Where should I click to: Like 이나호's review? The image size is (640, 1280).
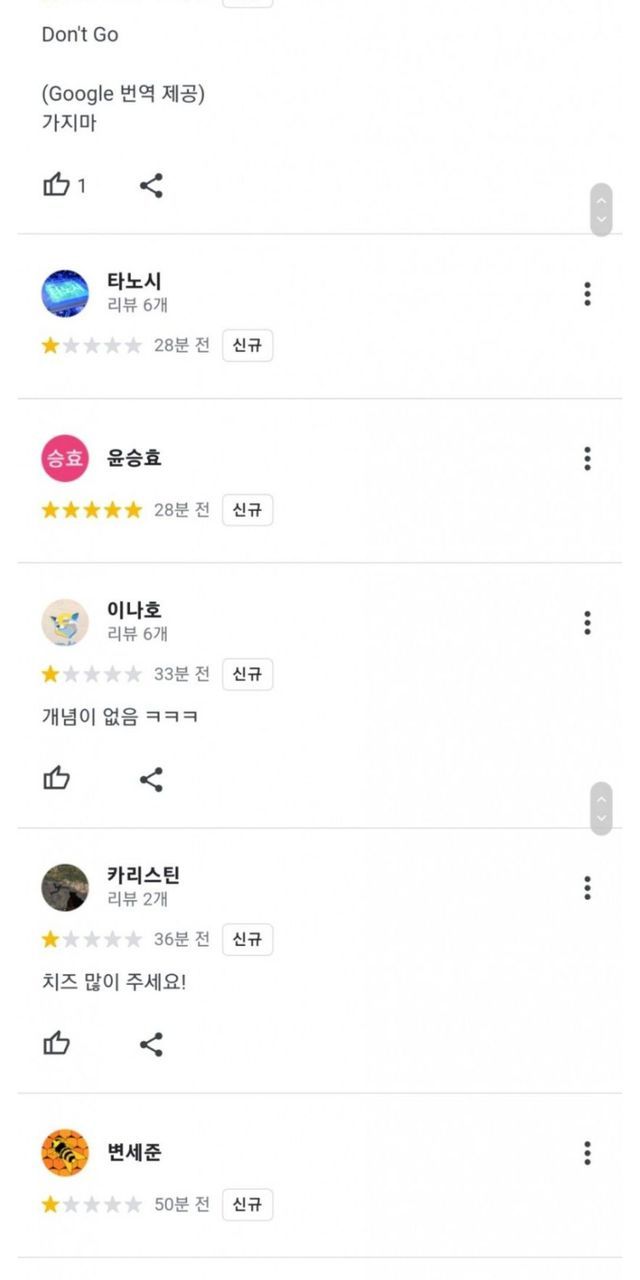57,779
